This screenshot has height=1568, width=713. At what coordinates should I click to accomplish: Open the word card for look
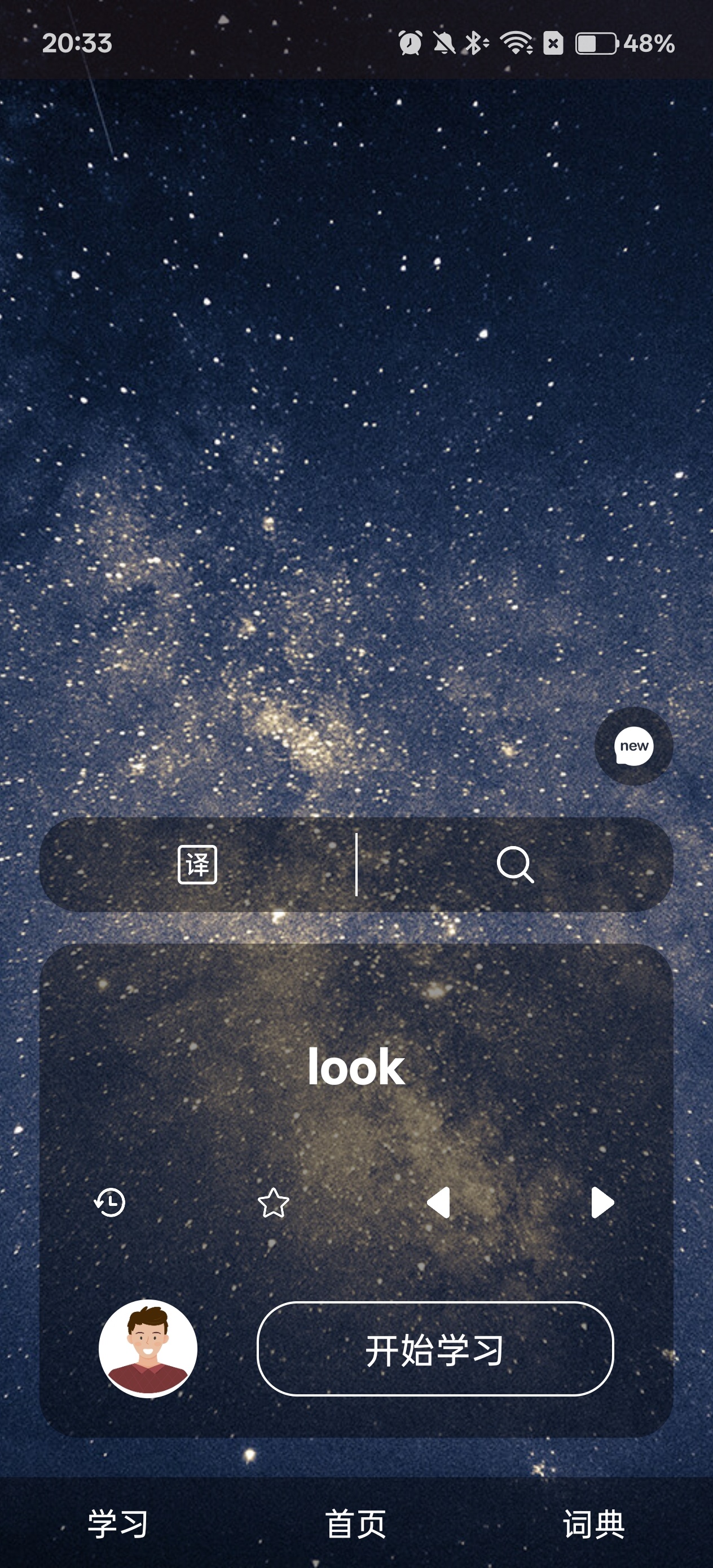pyautogui.click(x=356, y=1067)
